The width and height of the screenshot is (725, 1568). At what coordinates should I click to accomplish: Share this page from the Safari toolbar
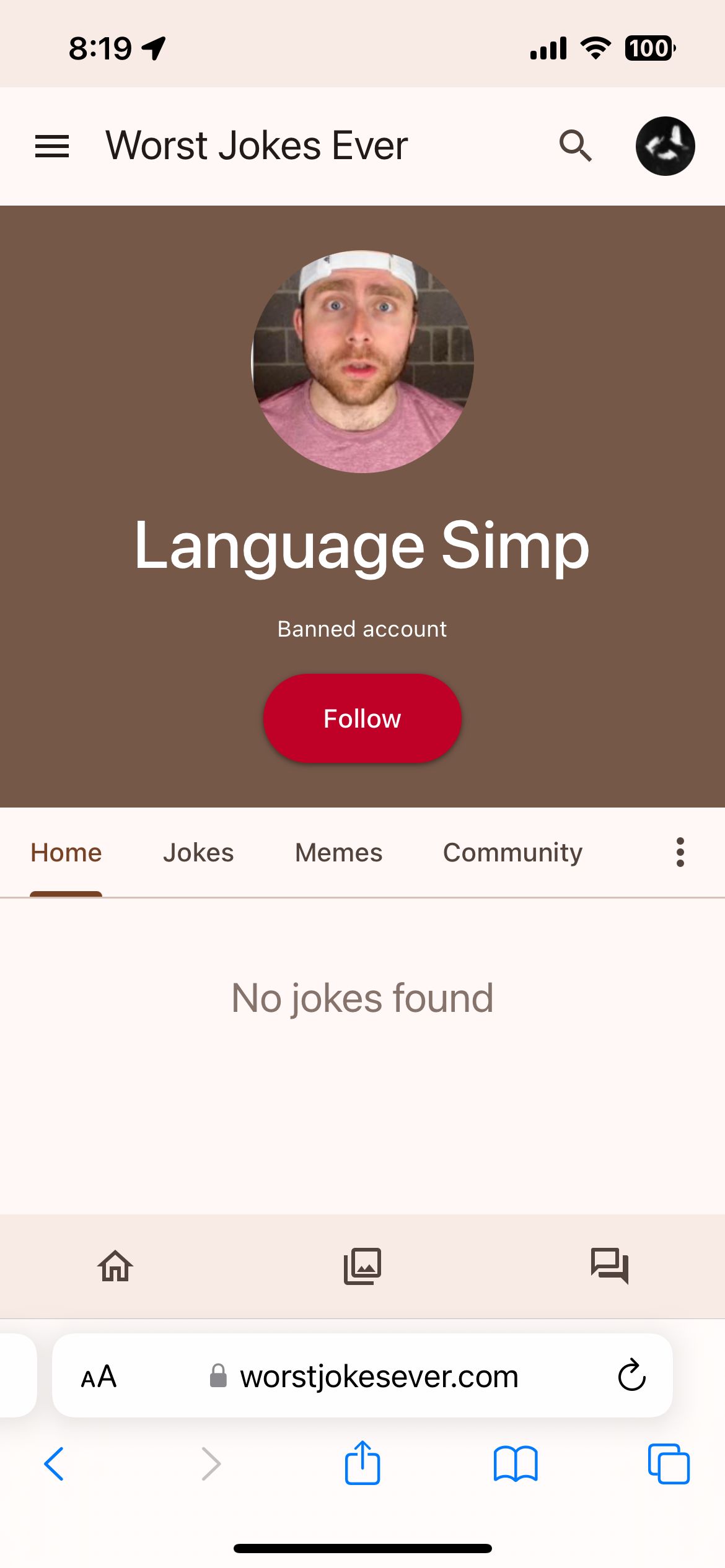click(x=362, y=1464)
